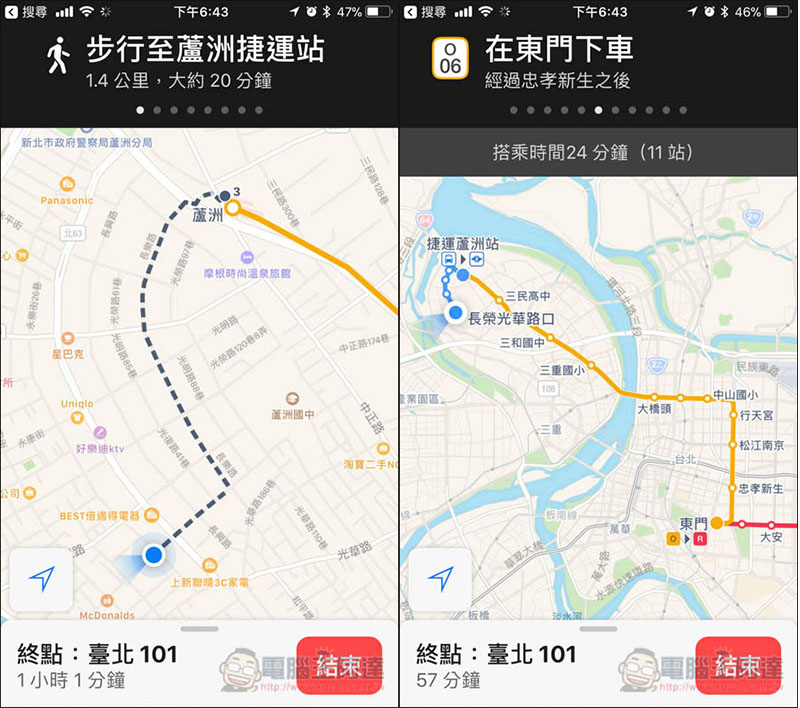Open the 星巴克 place marker
This screenshot has width=800, height=708.
pos(68,338)
